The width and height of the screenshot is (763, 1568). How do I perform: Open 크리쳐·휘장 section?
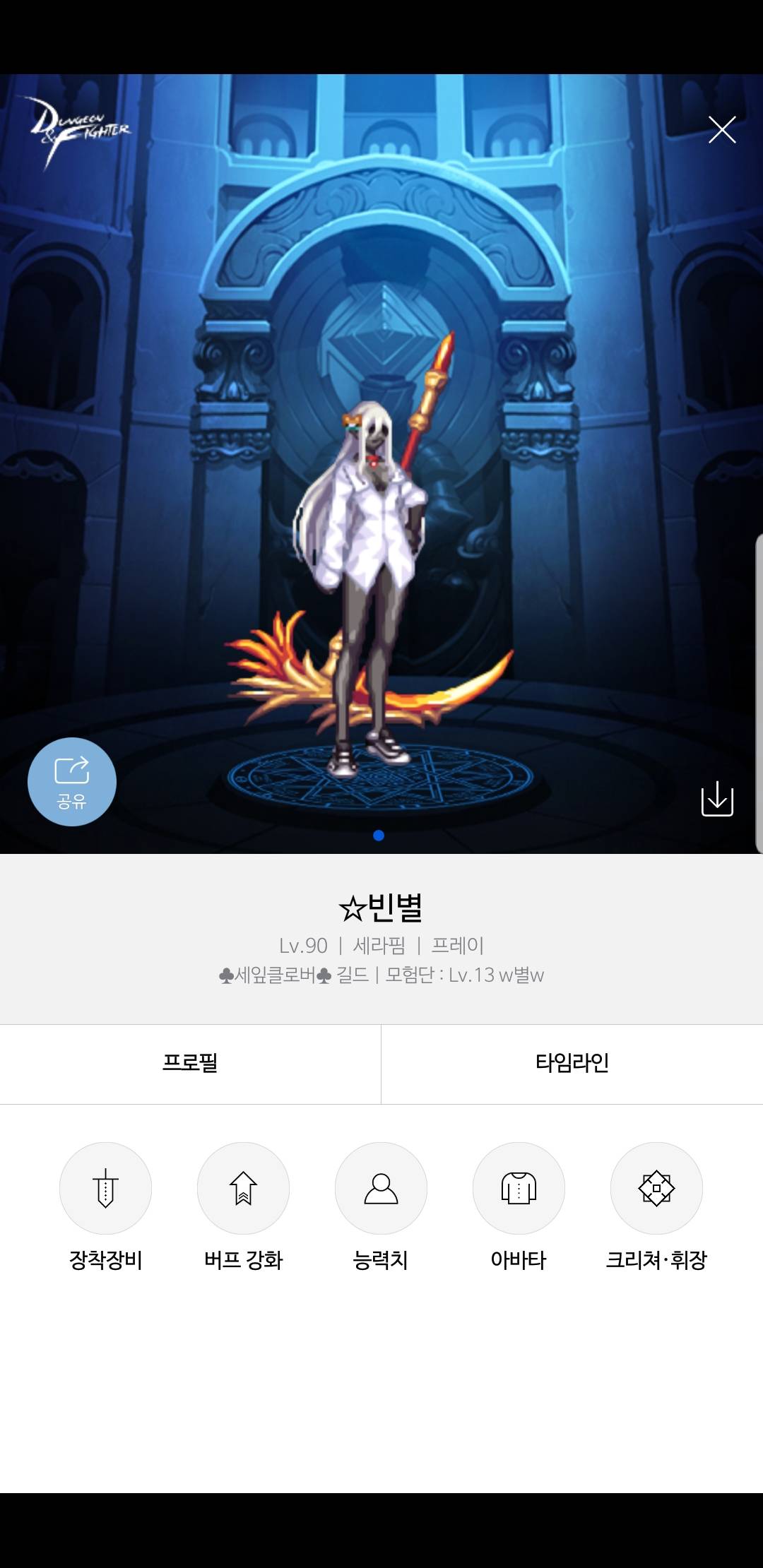click(x=656, y=1189)
